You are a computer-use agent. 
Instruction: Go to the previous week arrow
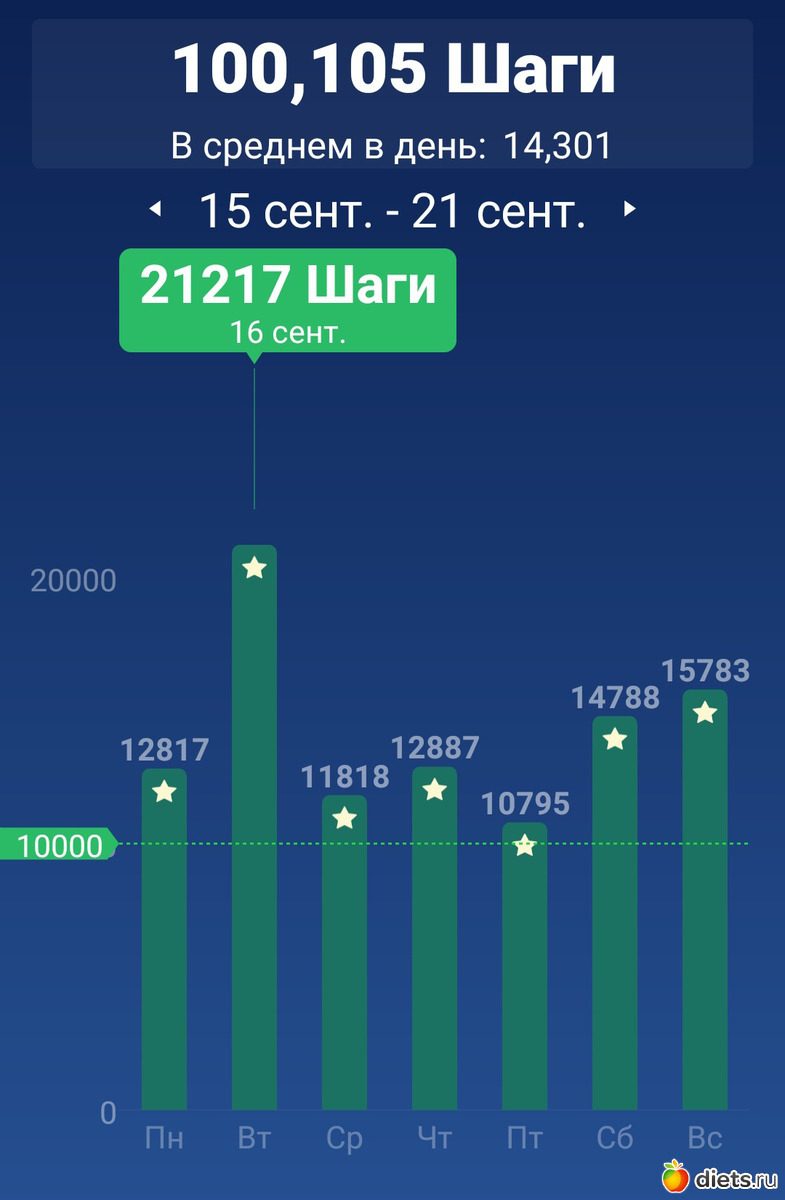pyautogui.click(x=155, y=209)
